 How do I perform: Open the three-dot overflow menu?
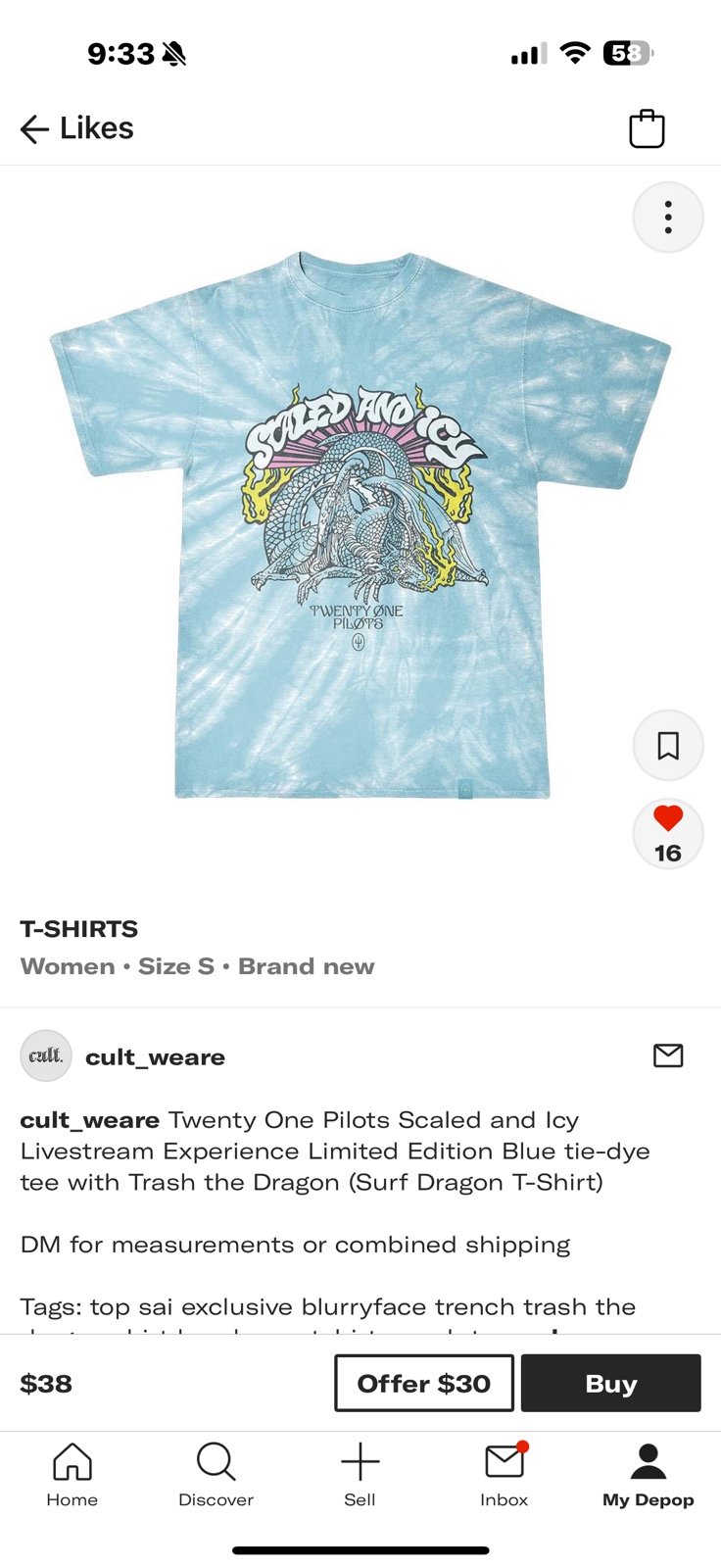pyautogui.click(x=668, y=217)
